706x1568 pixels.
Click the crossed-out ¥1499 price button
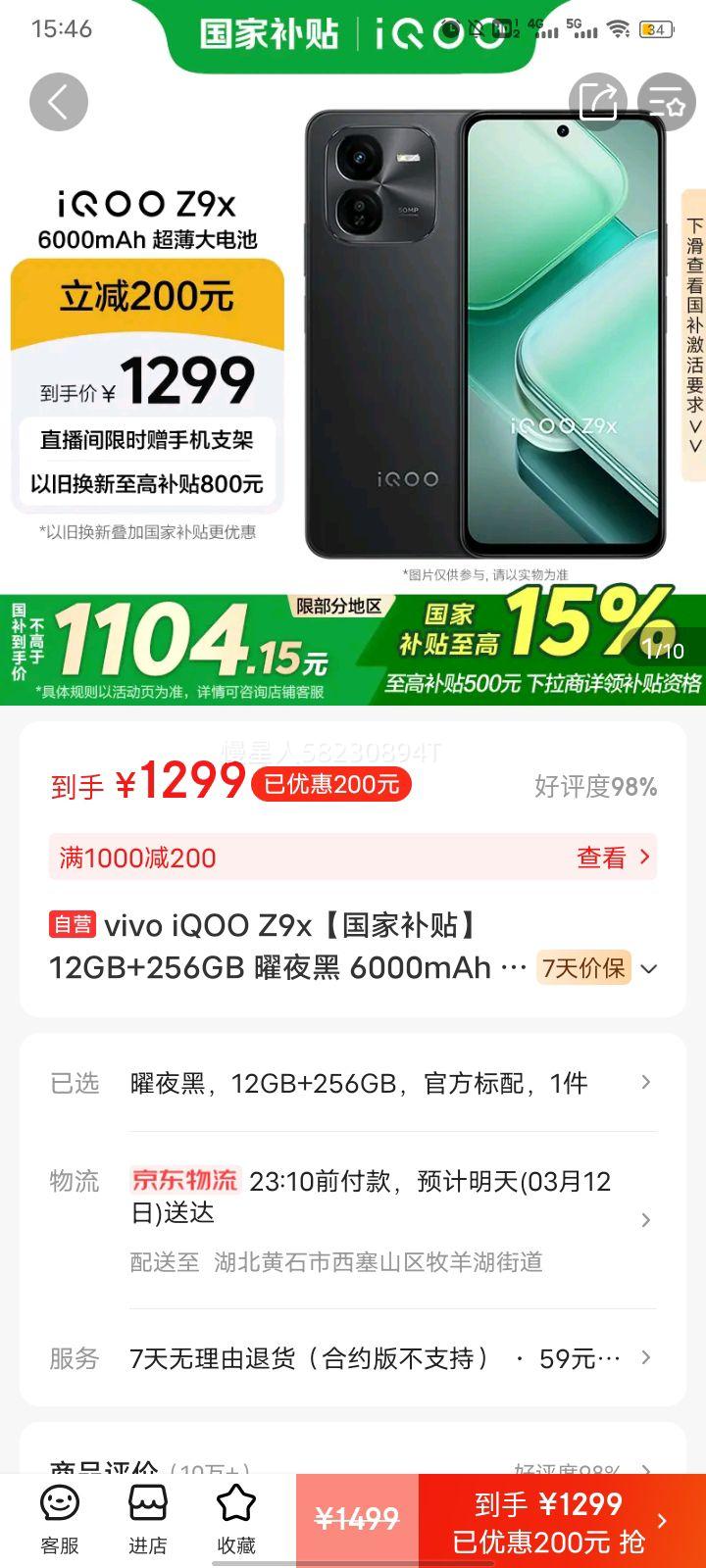356,1519
